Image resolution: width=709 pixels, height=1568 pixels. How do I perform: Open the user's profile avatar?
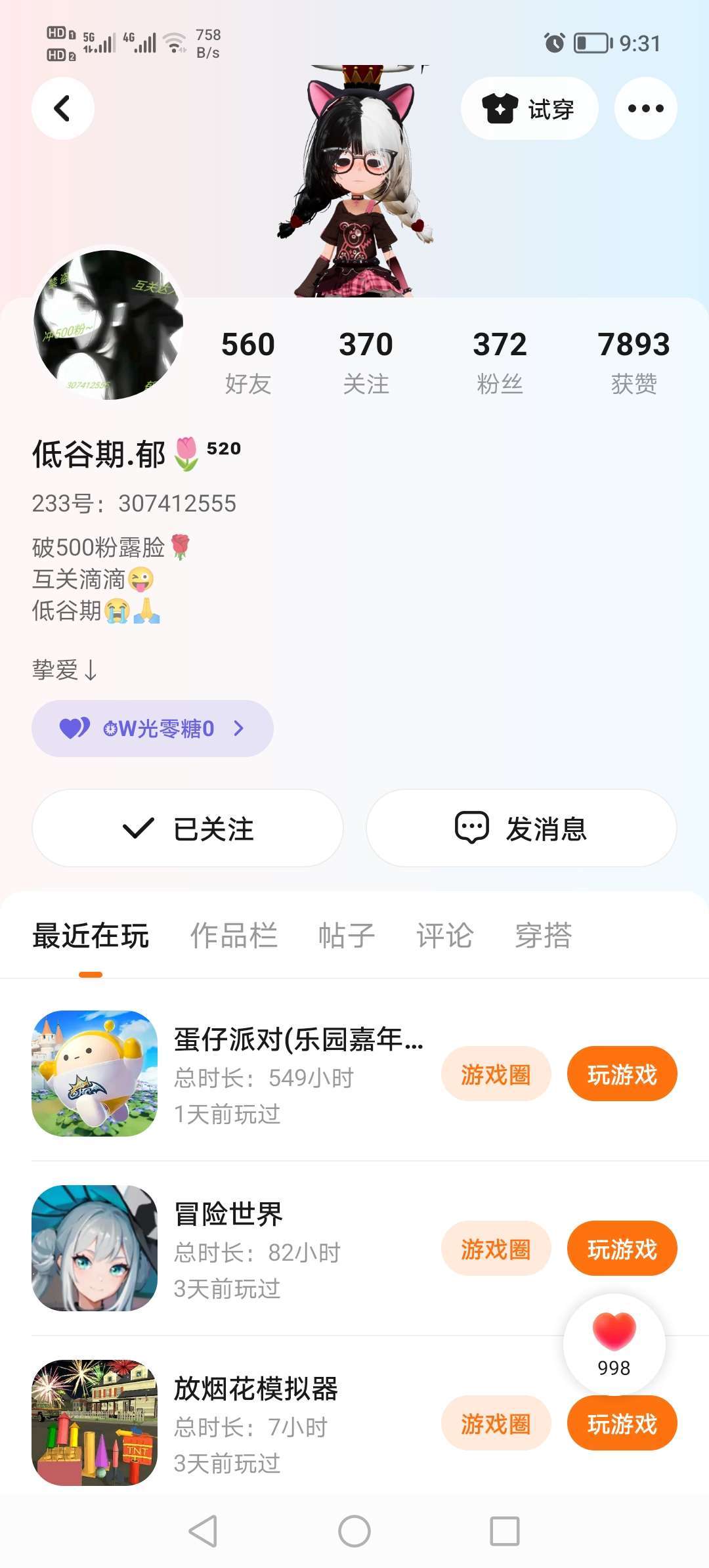pos(108,324)
